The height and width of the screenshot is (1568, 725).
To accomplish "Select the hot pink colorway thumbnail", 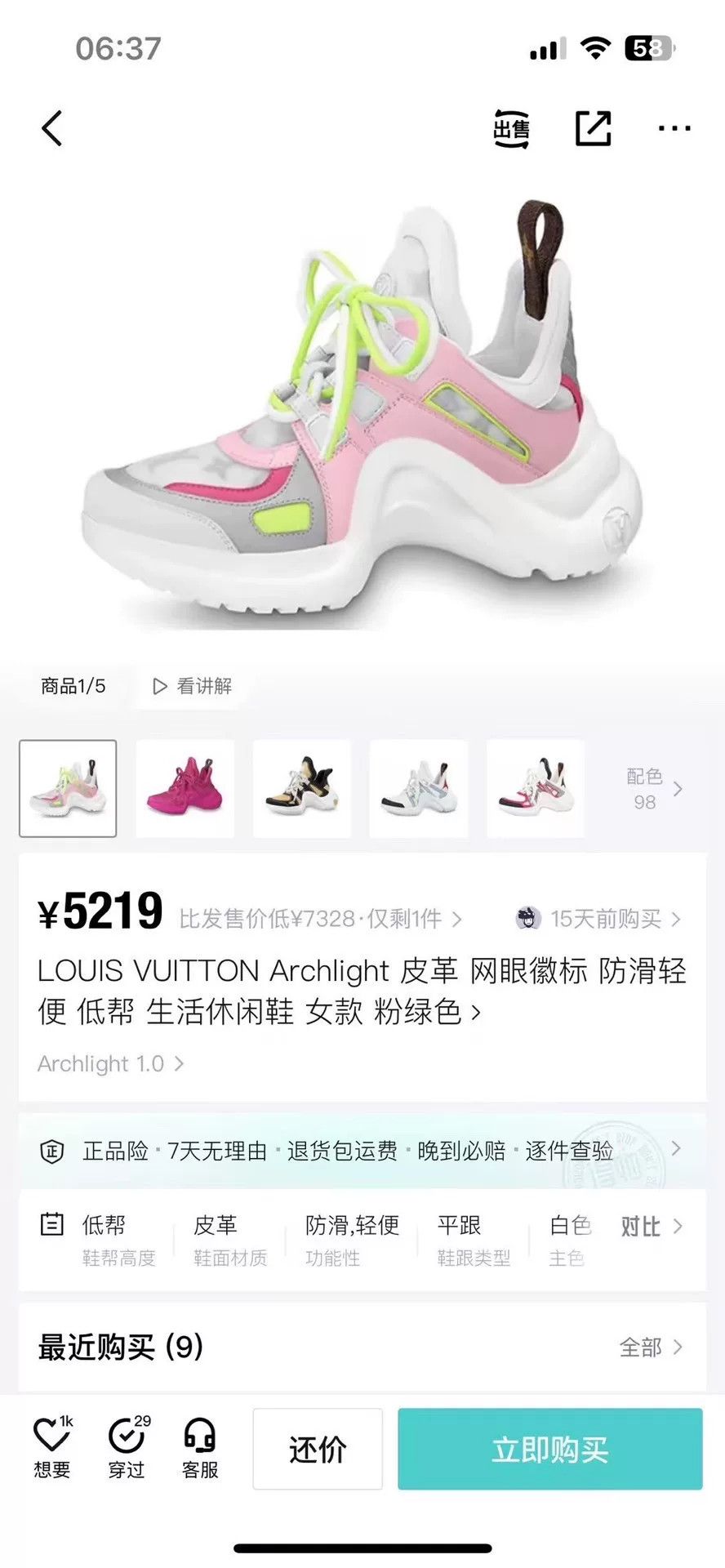I will click(x=185, y=788).
